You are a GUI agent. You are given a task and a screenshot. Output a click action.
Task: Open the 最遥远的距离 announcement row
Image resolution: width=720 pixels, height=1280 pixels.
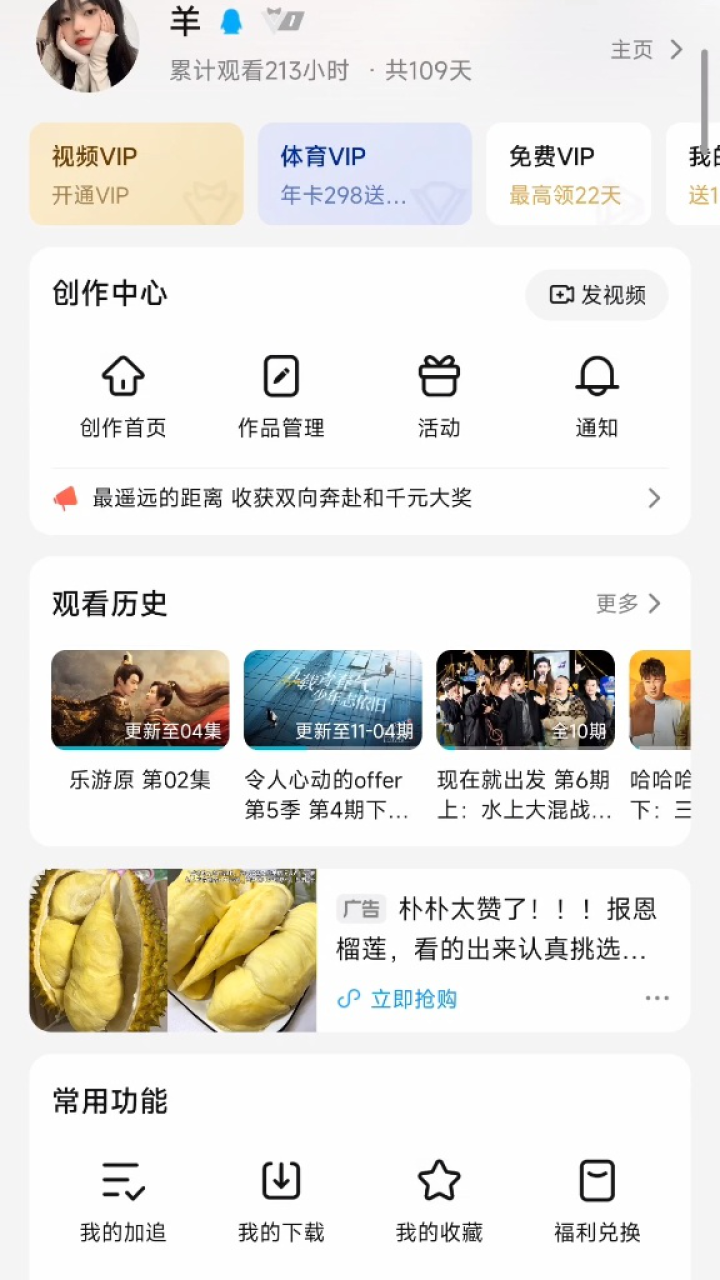coord(359,498)
